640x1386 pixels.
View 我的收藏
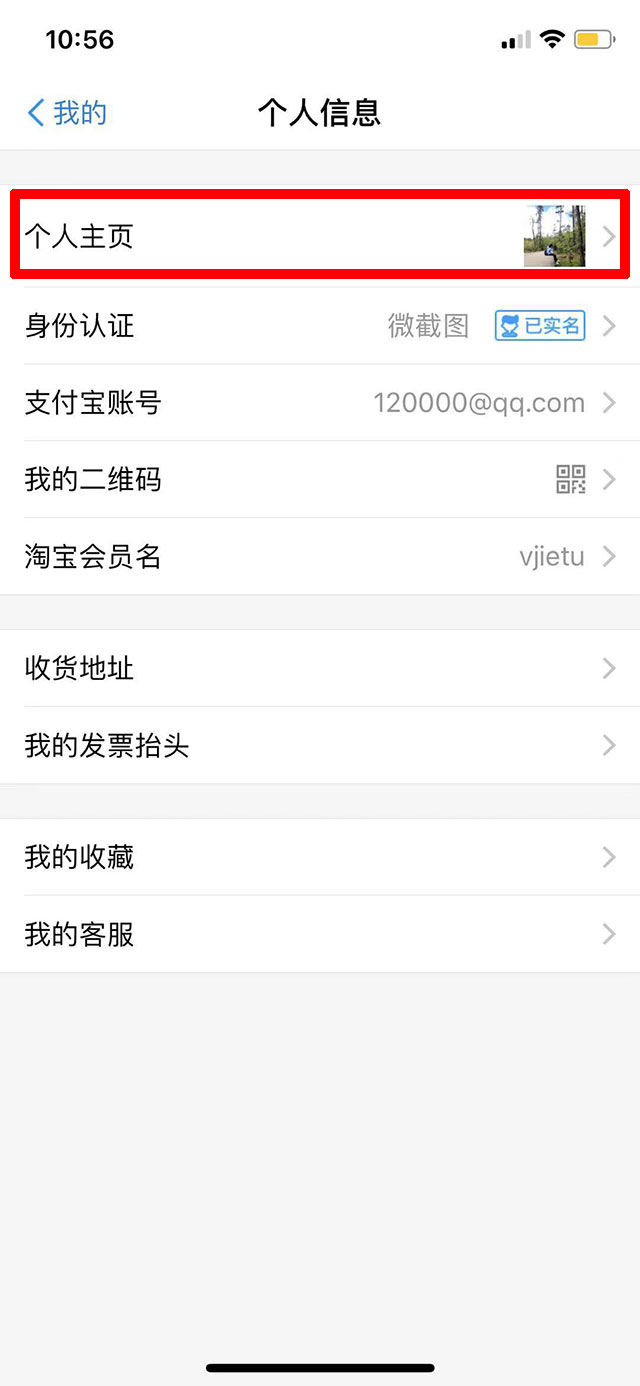(320, 857)
